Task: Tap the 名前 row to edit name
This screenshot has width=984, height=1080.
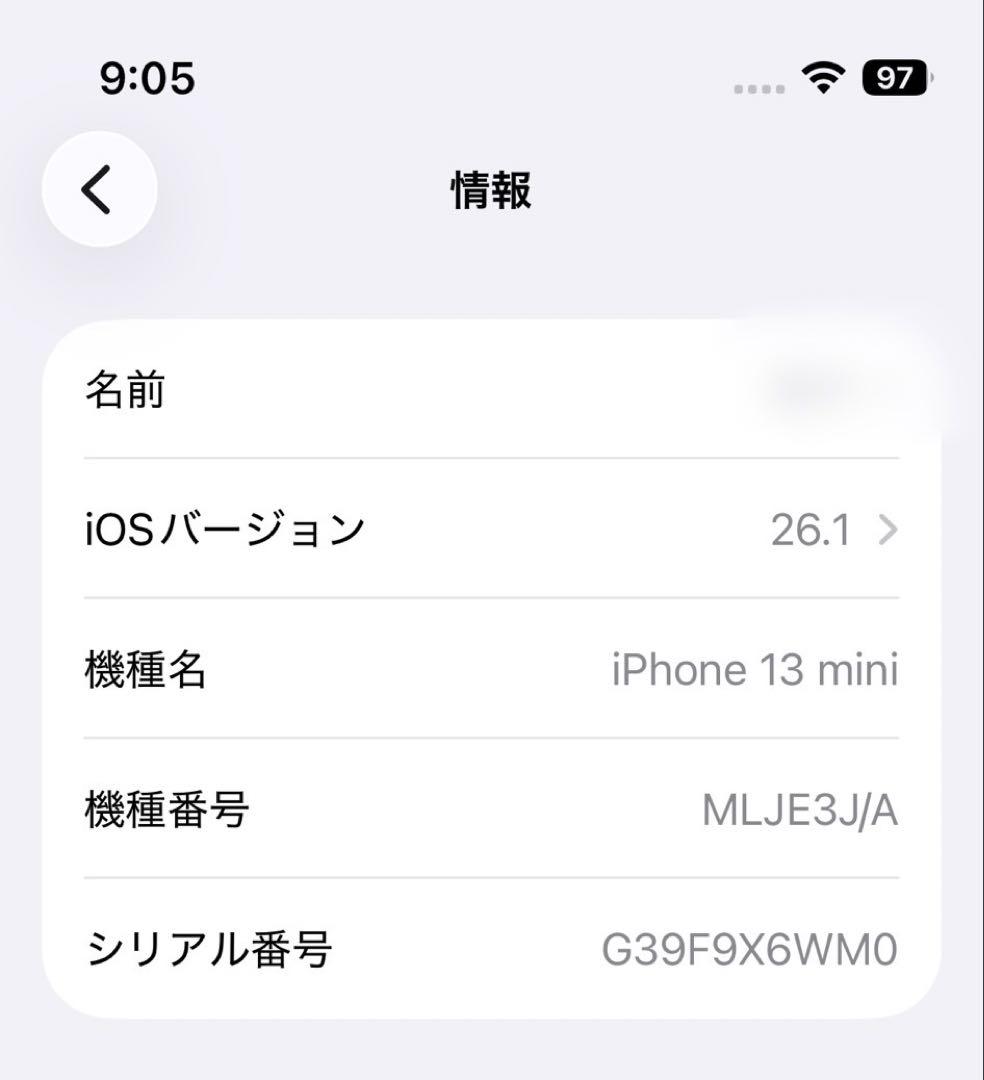Action: (x=492, y=392)
